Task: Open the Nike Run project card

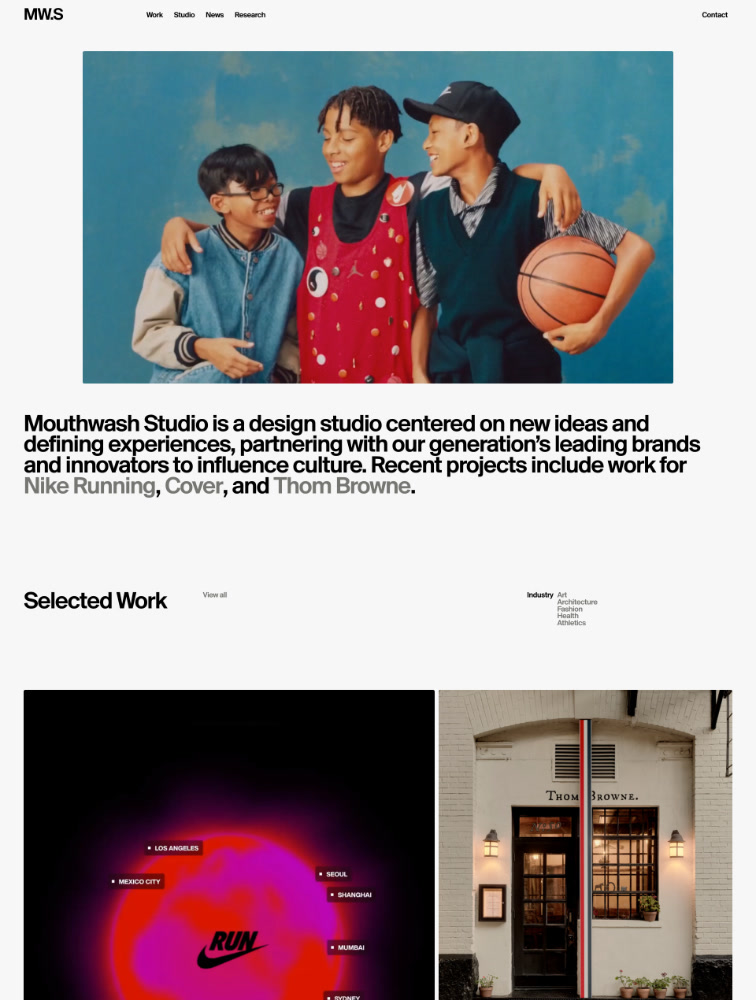Action: click(x=229, y=845)
